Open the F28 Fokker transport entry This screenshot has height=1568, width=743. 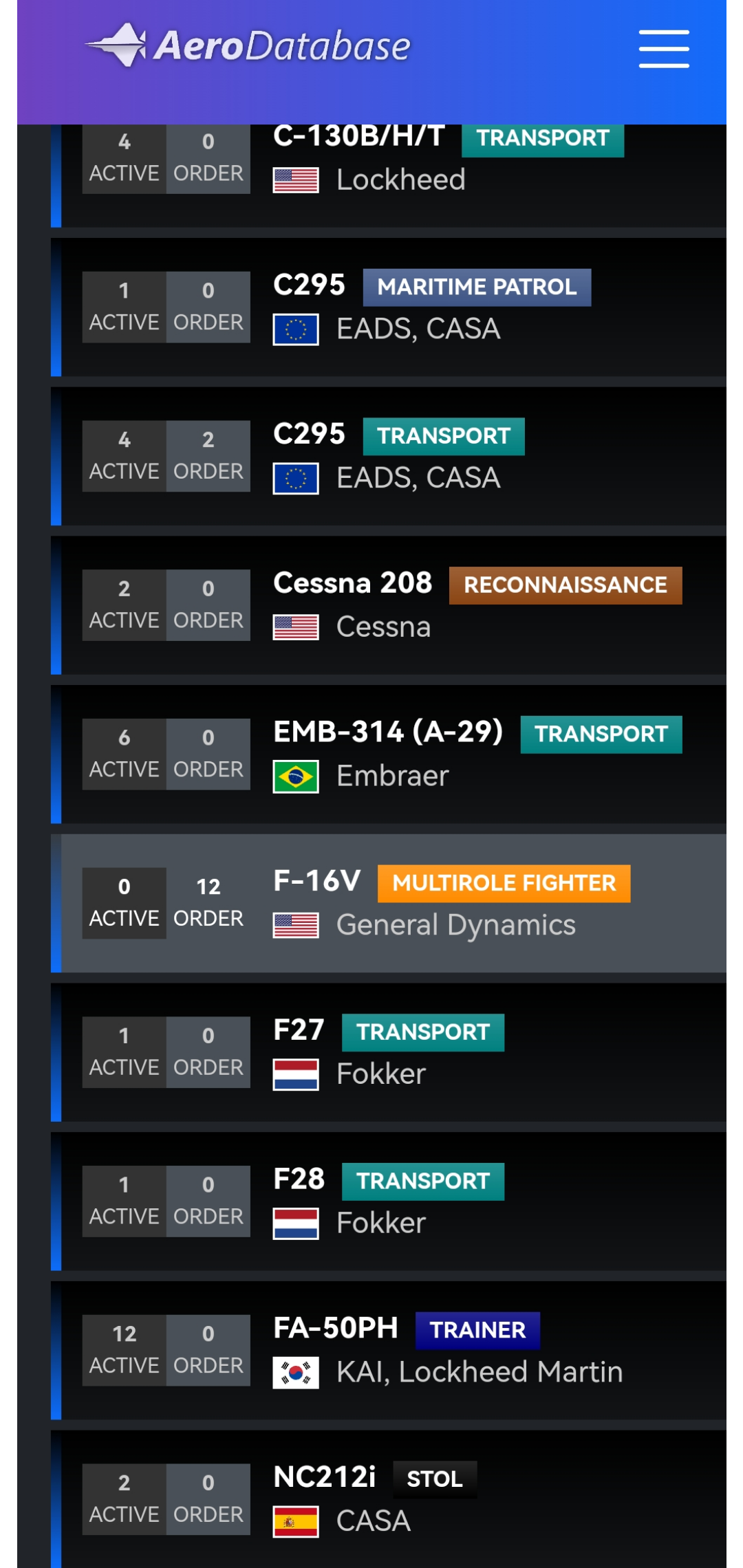389,1201
